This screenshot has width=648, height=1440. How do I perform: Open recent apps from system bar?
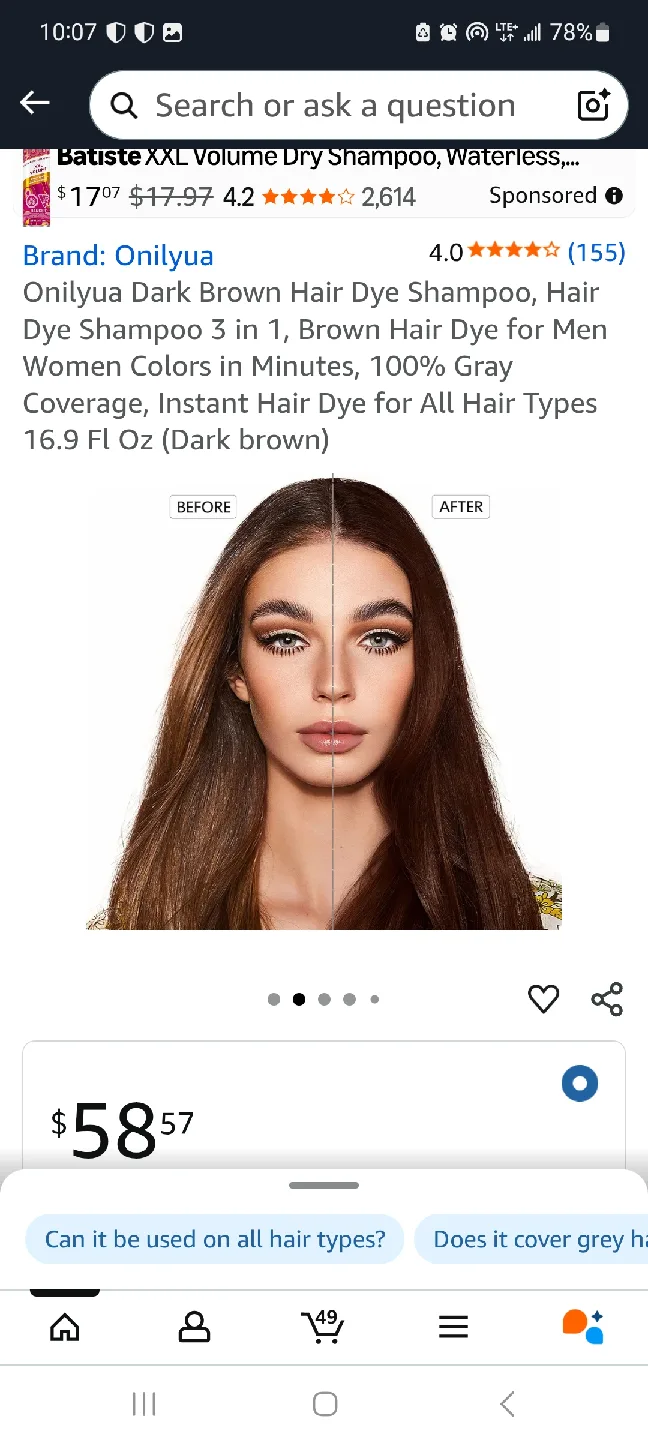[144, 1404]
